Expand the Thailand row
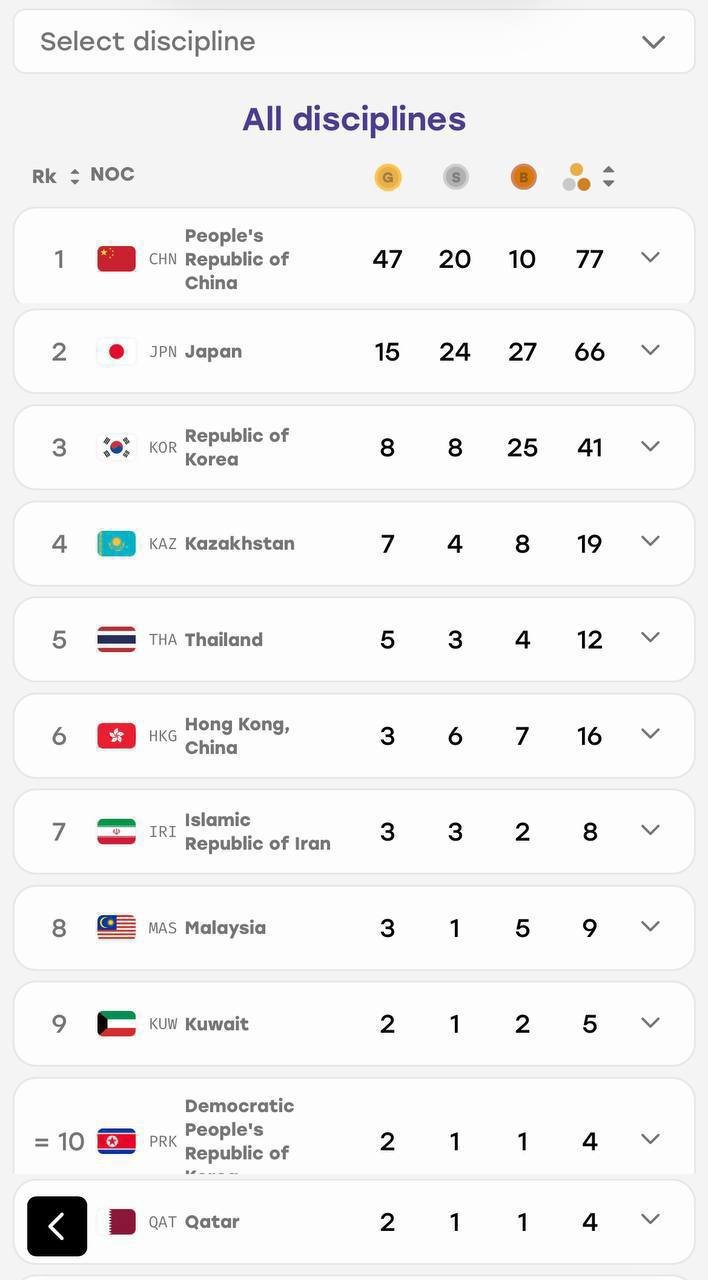 coord(650,638)
